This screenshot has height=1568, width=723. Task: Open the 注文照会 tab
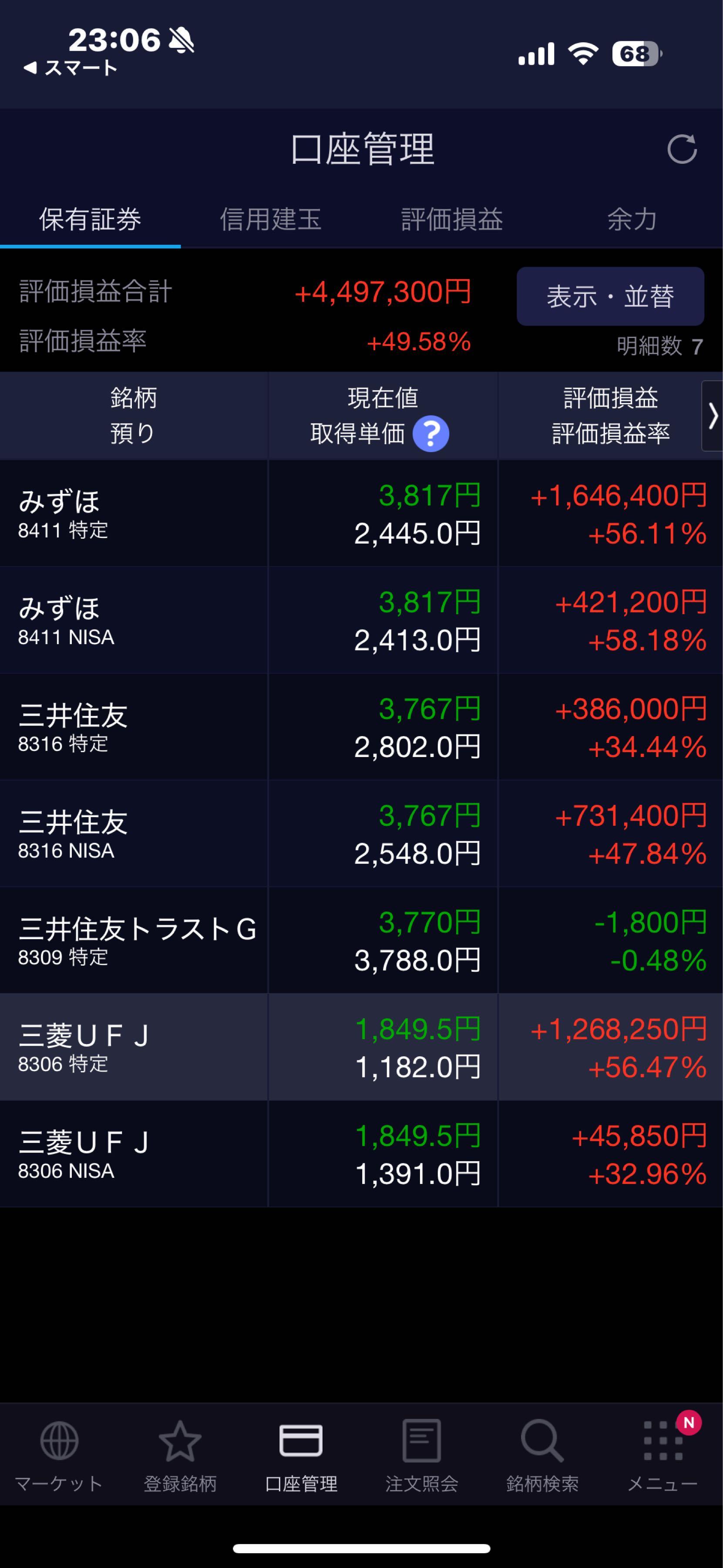421,1456
